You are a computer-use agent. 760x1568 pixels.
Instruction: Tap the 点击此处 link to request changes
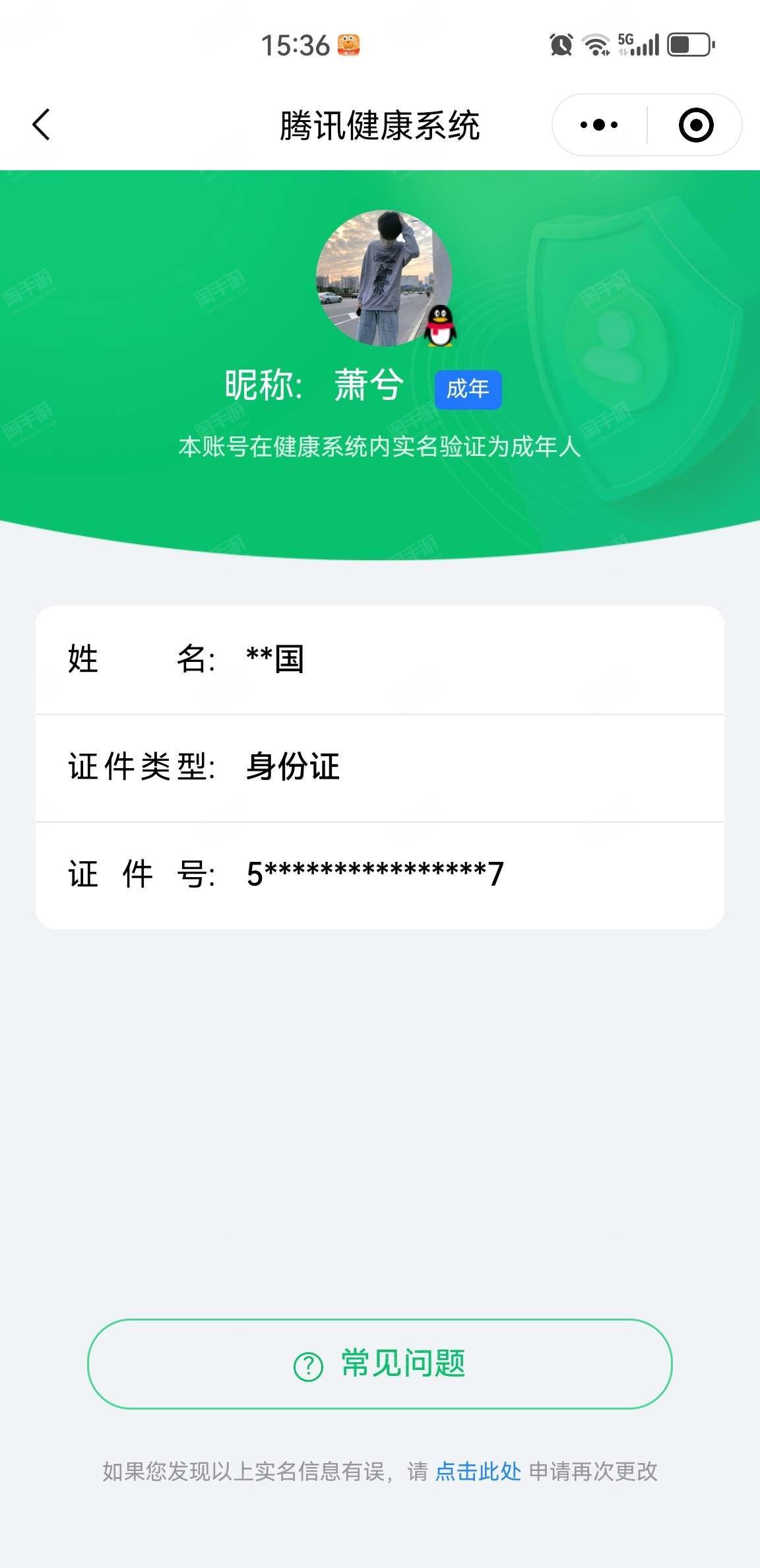478,1472
